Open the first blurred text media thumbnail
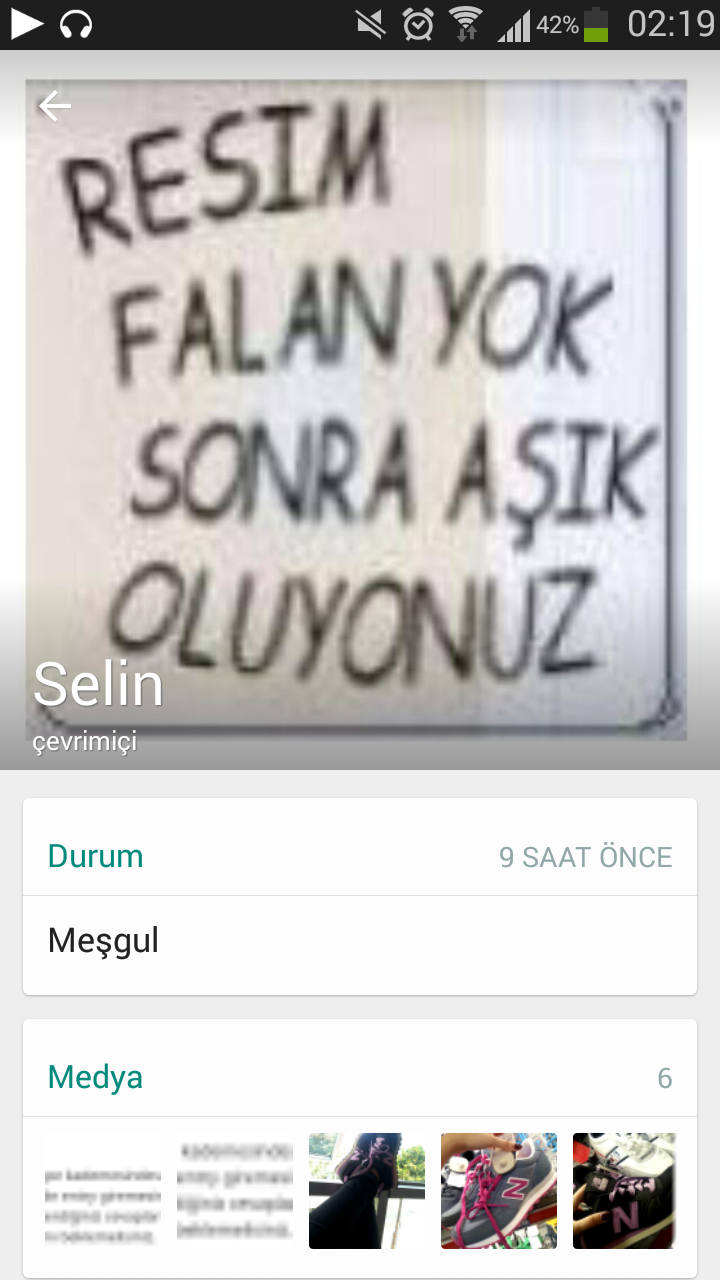 (103, 1191)
